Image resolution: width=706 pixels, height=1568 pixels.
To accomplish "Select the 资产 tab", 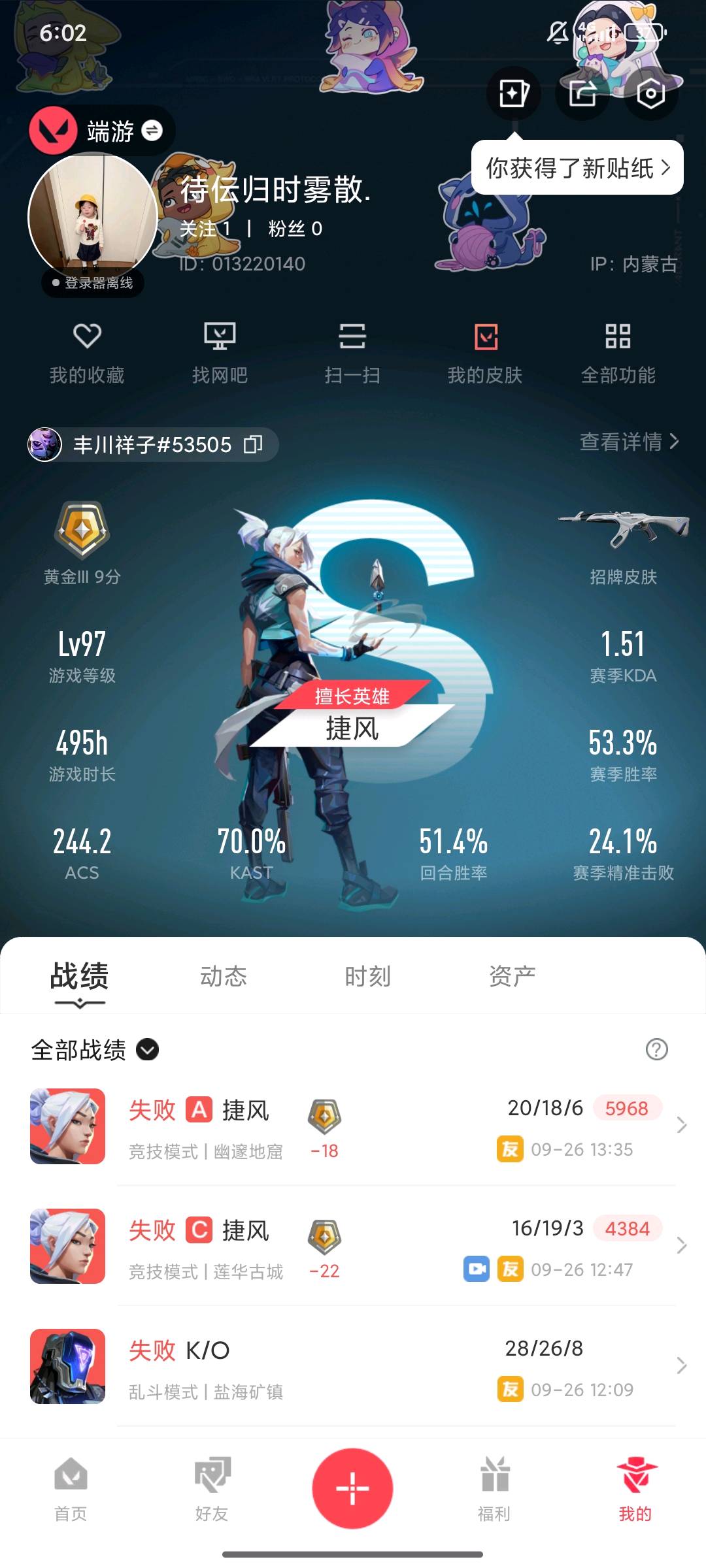I will click(x=512, y=976).
